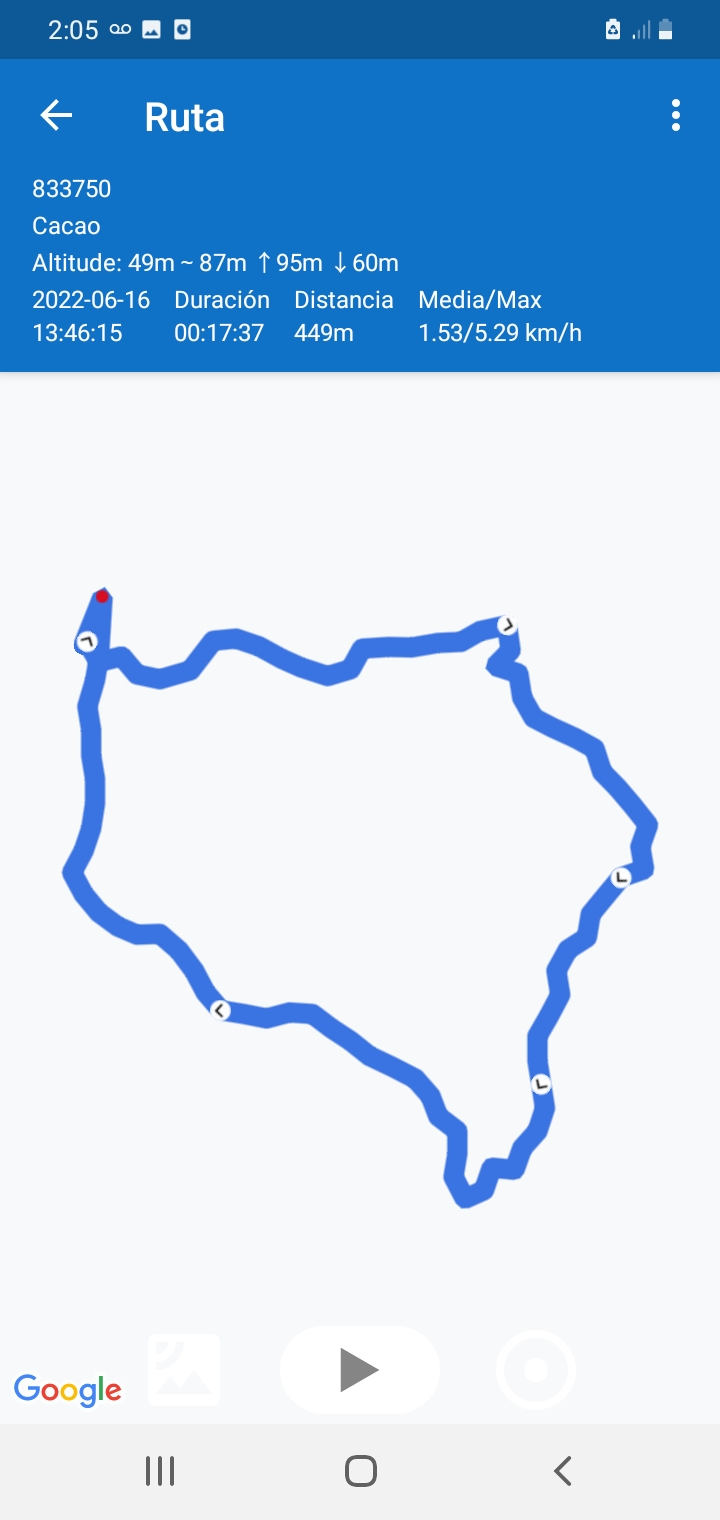Image resolution: width=720 pixels, height=1520 pixels.
Task: Go back from the Ruta screen
Action: 56,116
